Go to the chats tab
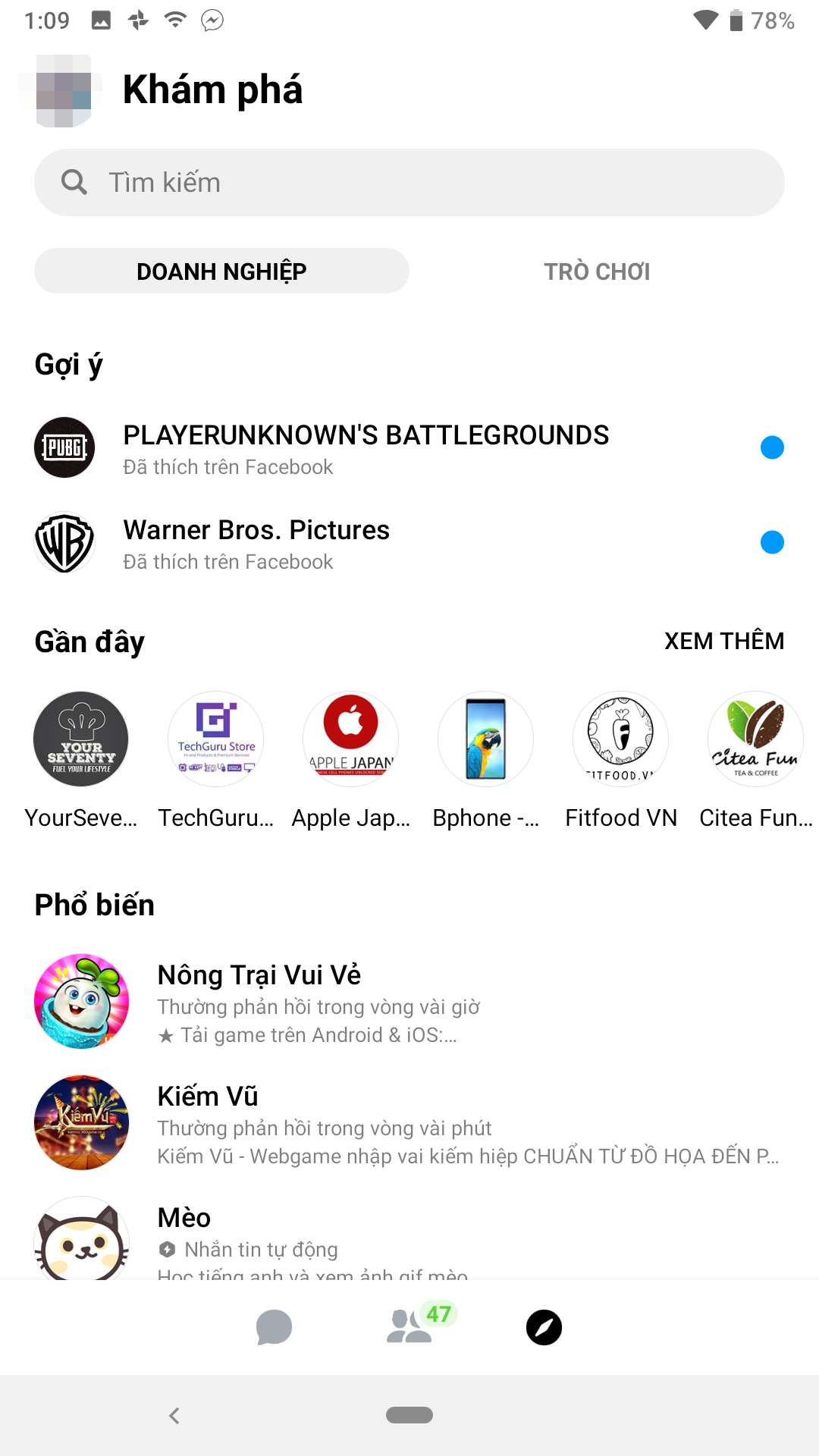Viewport: 819px width, 1456px height. (274, 1327)
